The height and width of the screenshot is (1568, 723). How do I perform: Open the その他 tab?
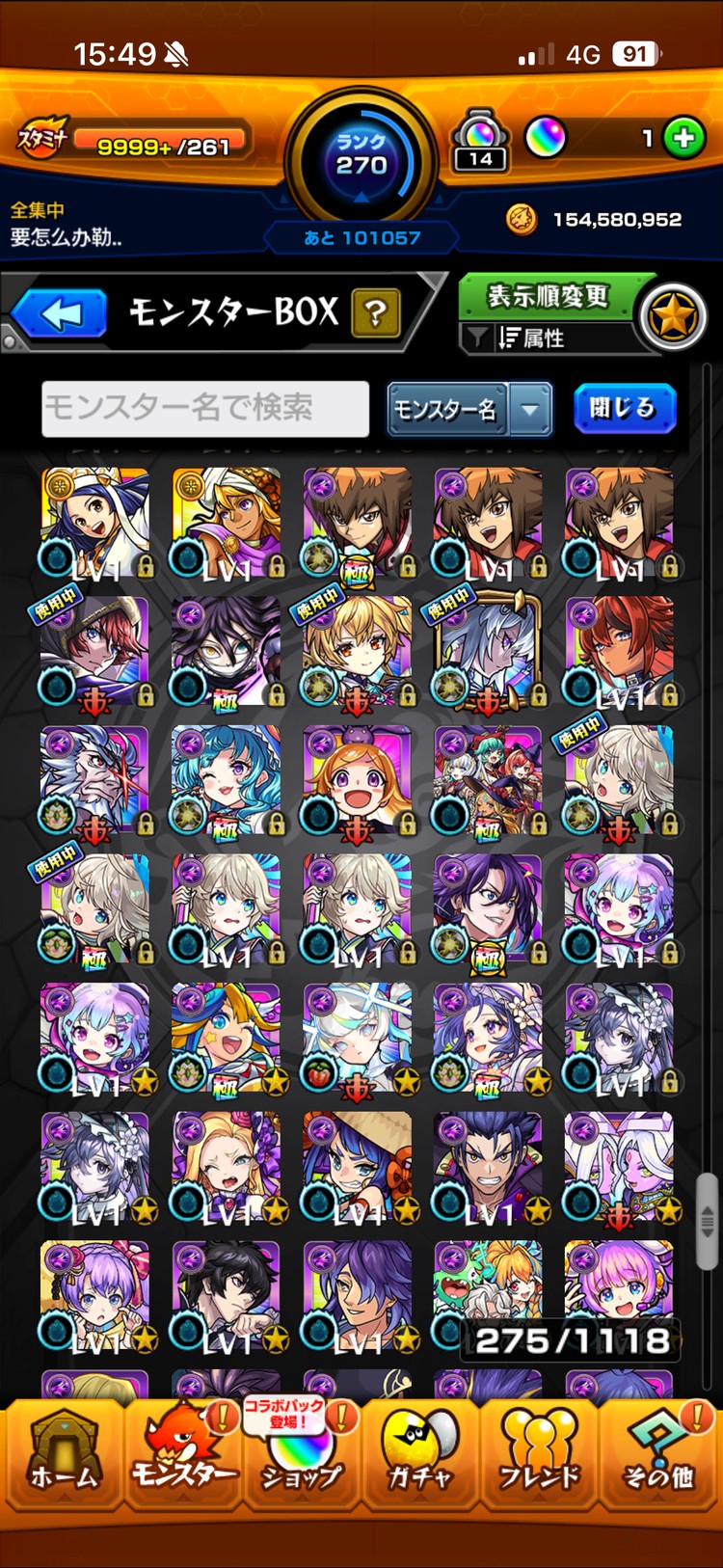[659, 1454]
